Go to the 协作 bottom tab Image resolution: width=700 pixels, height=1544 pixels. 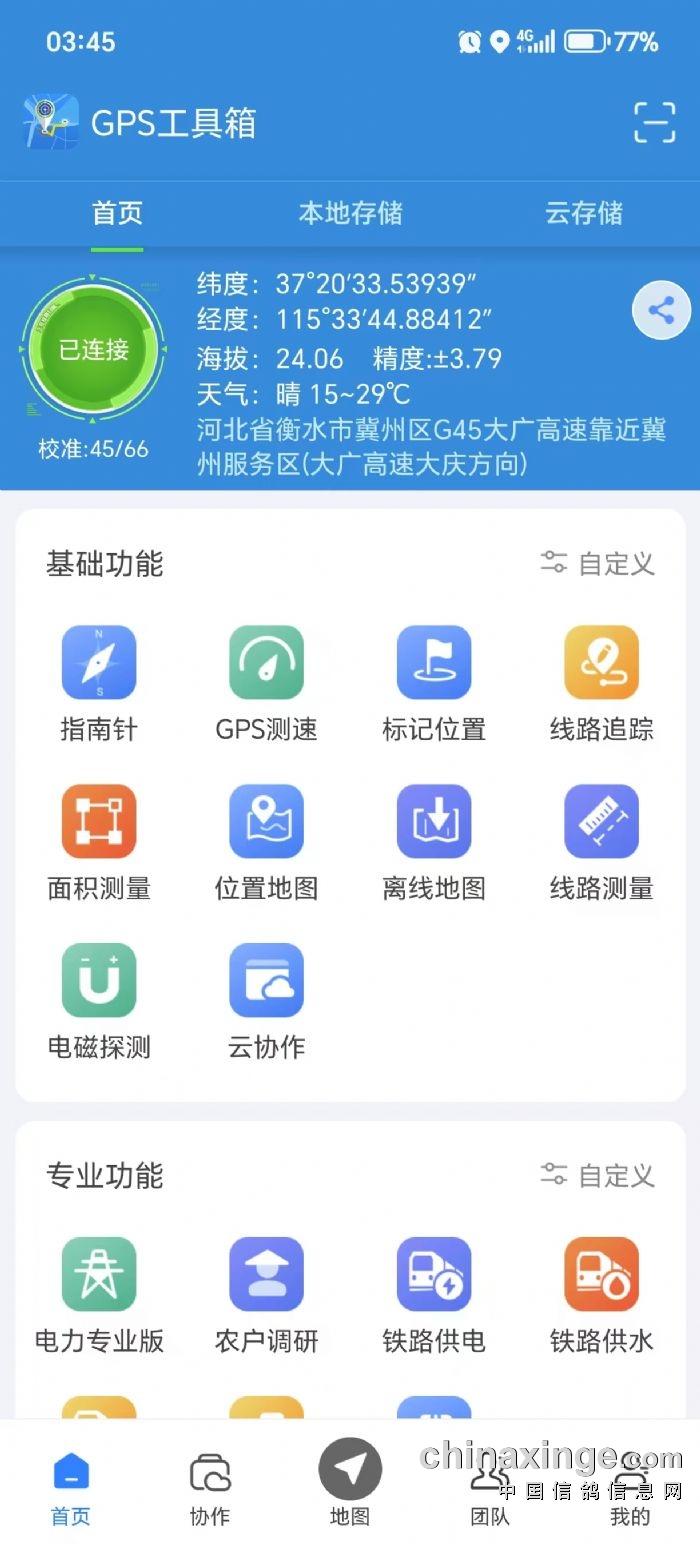coord(210,1489)
